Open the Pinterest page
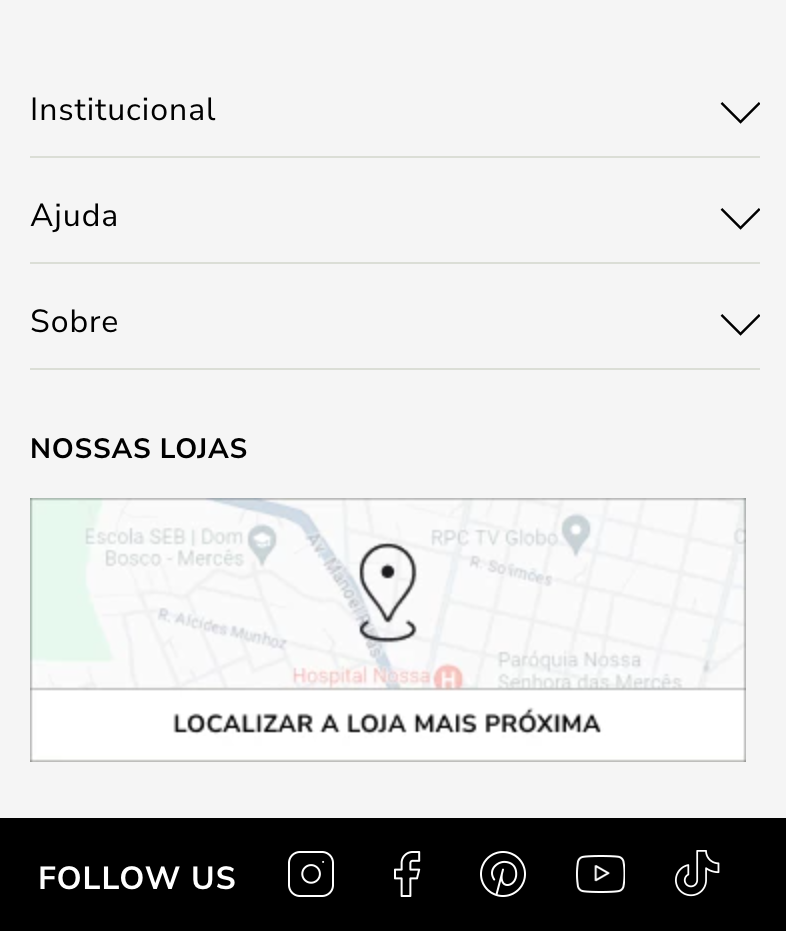This screenshot has height=931, width=786. coord(503,874)
